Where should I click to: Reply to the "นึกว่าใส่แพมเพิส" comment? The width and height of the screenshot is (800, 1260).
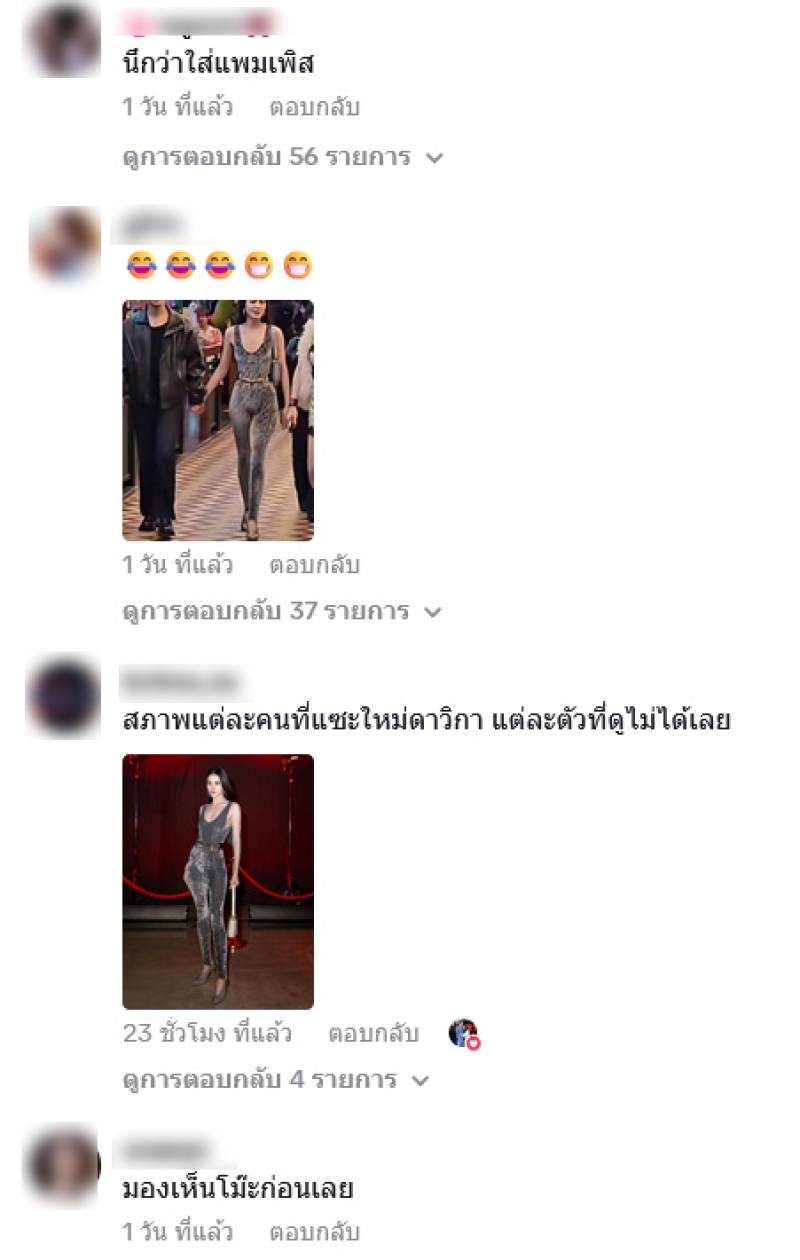[x=314, y=107]
